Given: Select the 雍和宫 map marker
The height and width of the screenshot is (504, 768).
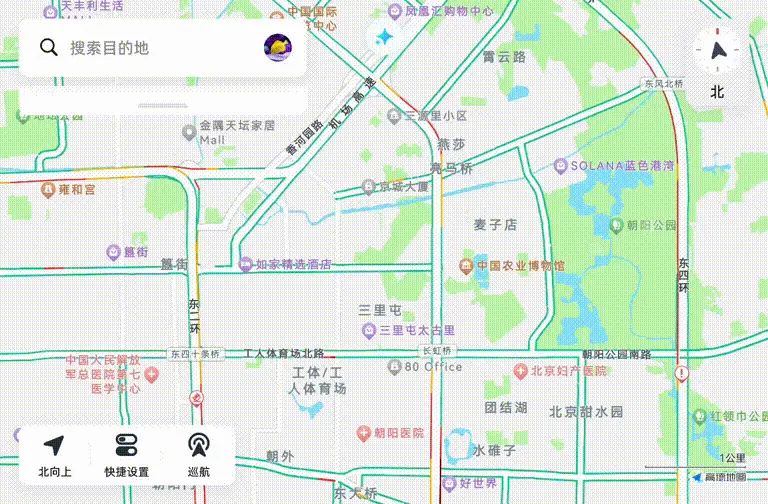Looking at the screenshot, I should [47, 189].
